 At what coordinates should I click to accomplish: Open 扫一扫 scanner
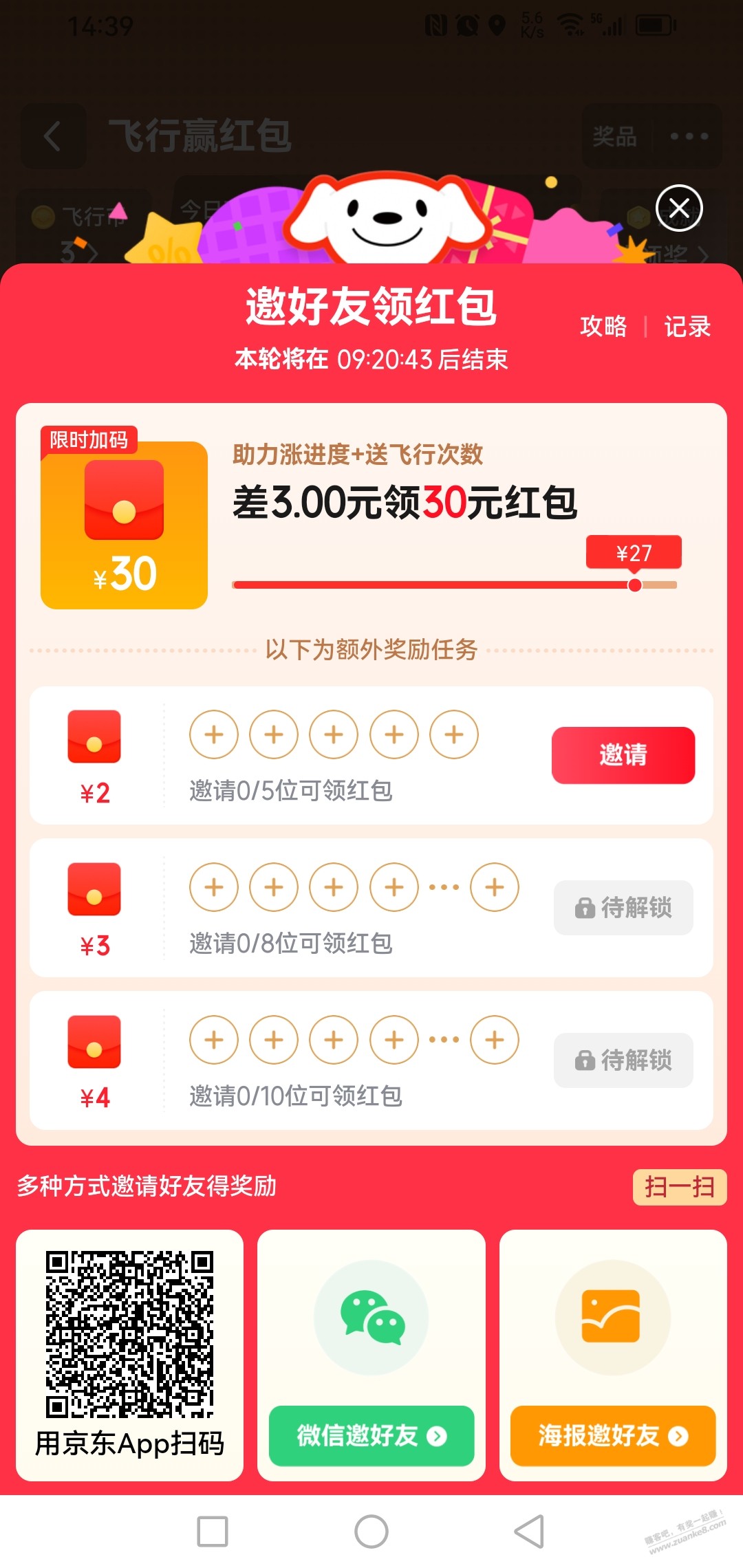click(679, 1187)
